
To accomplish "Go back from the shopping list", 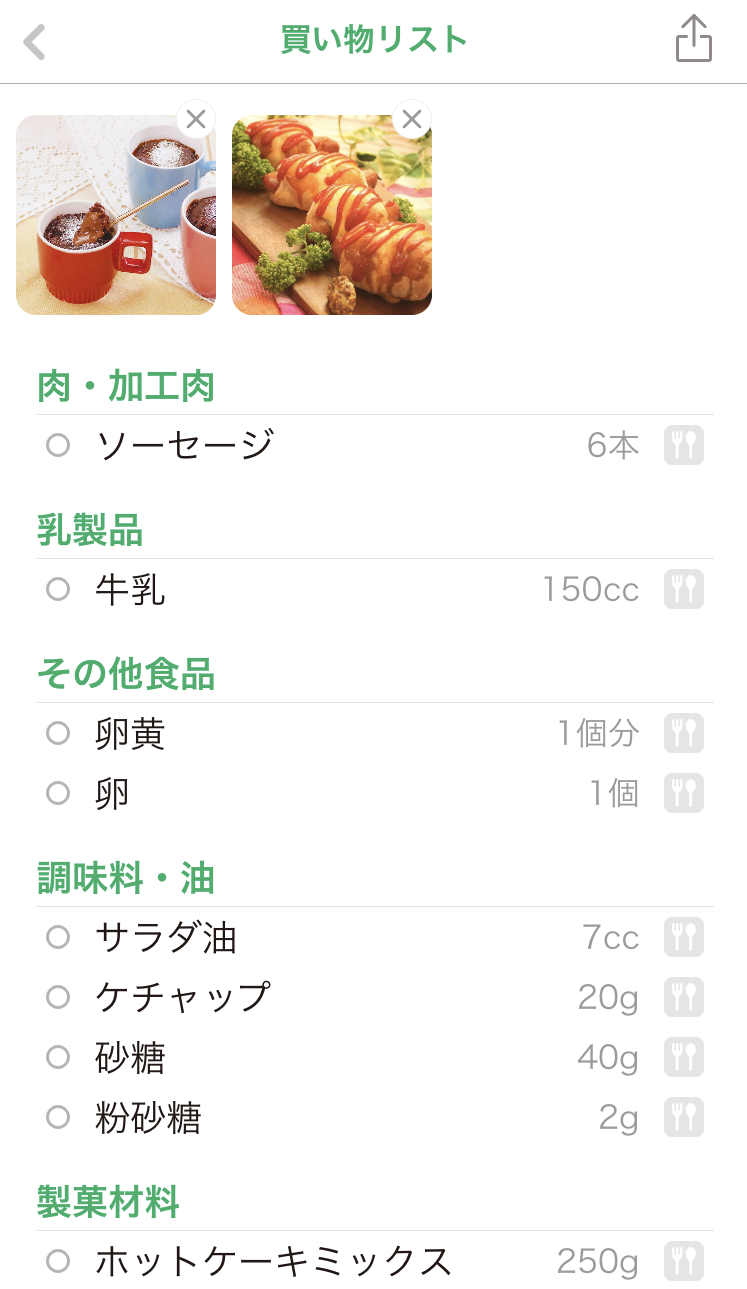I will pyautogui.click(x=35, y=42).
